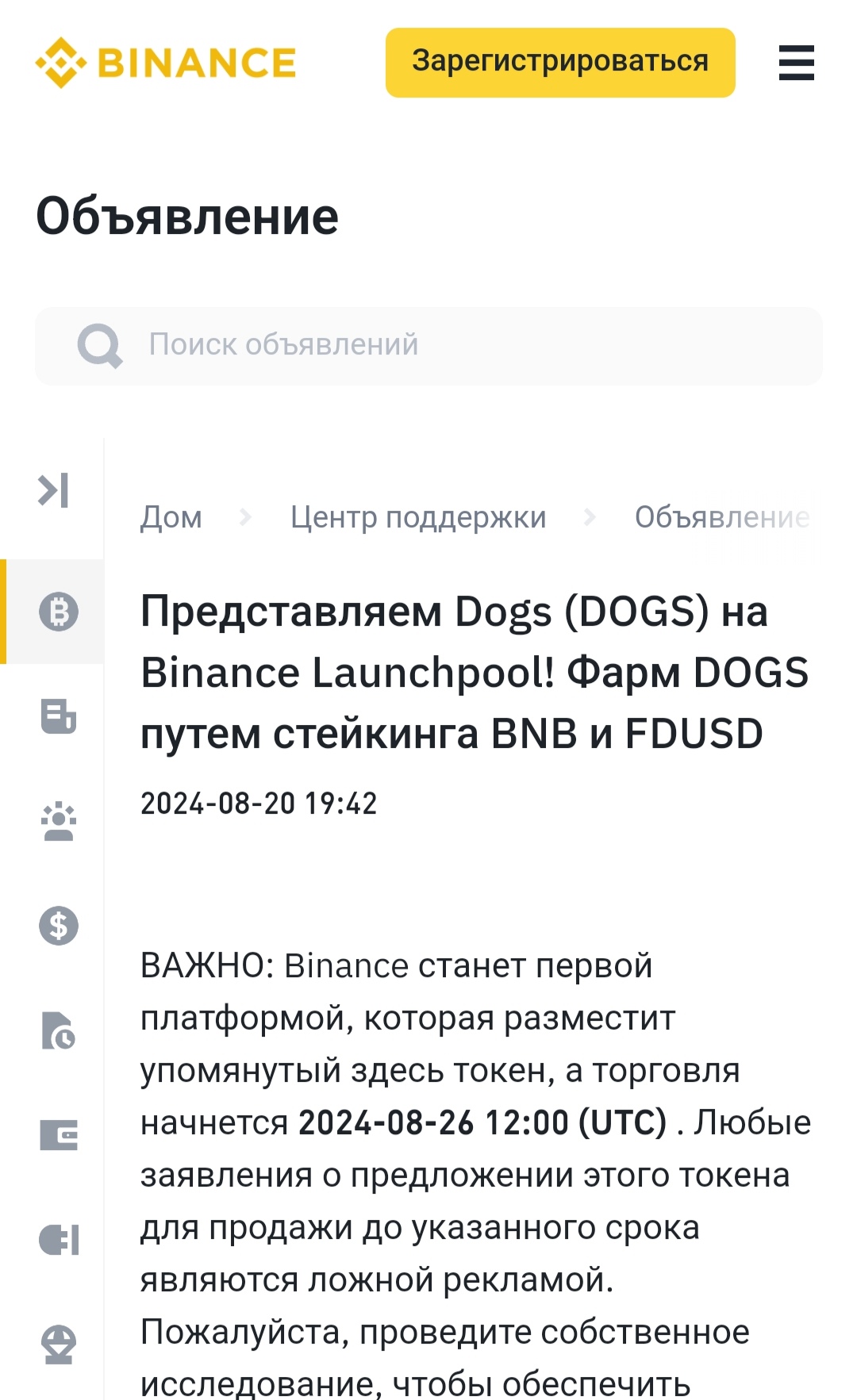Open the hamburger menu
This screenshot has width=857, height=1400.
click(796, 63)
